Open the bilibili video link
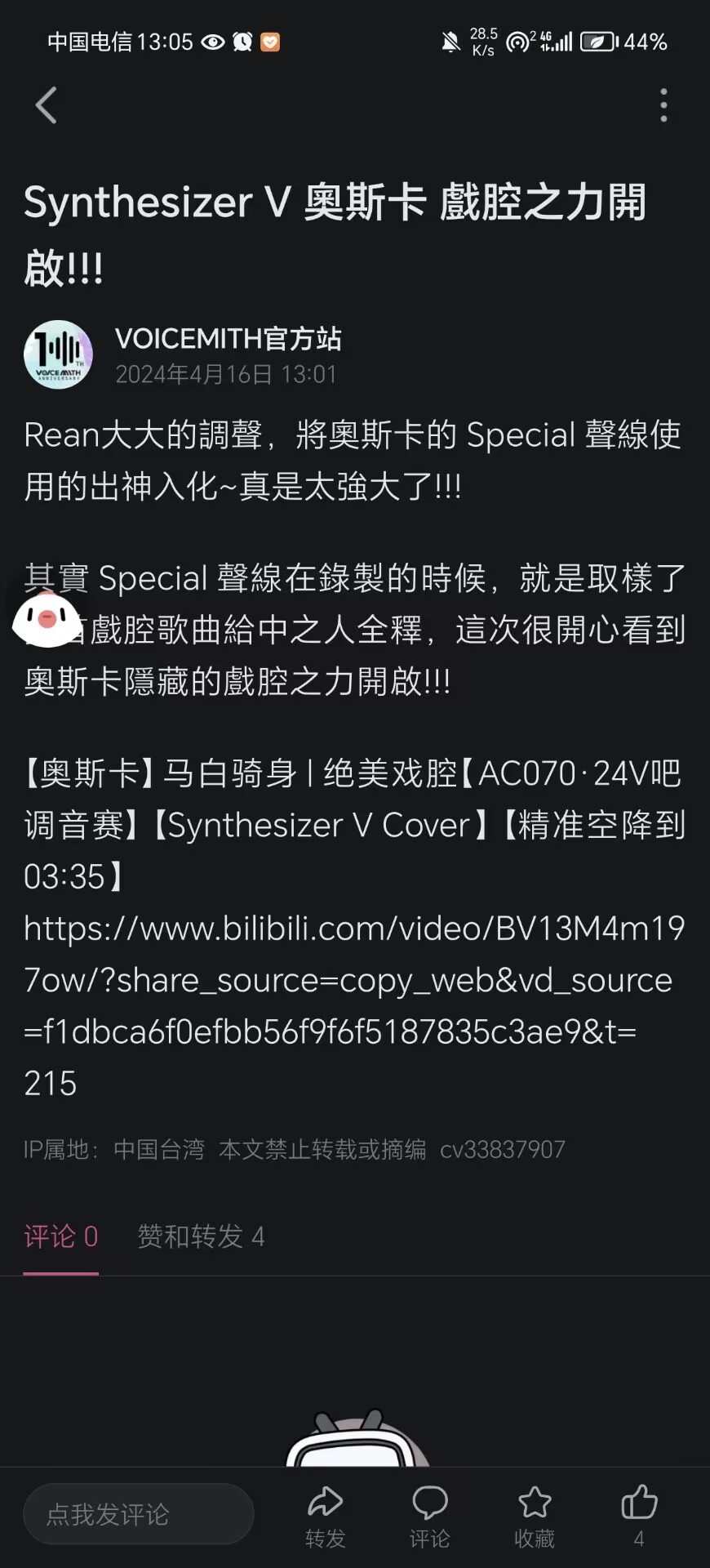The height and width of the screenshot is (1568, 710). point(353,980)
